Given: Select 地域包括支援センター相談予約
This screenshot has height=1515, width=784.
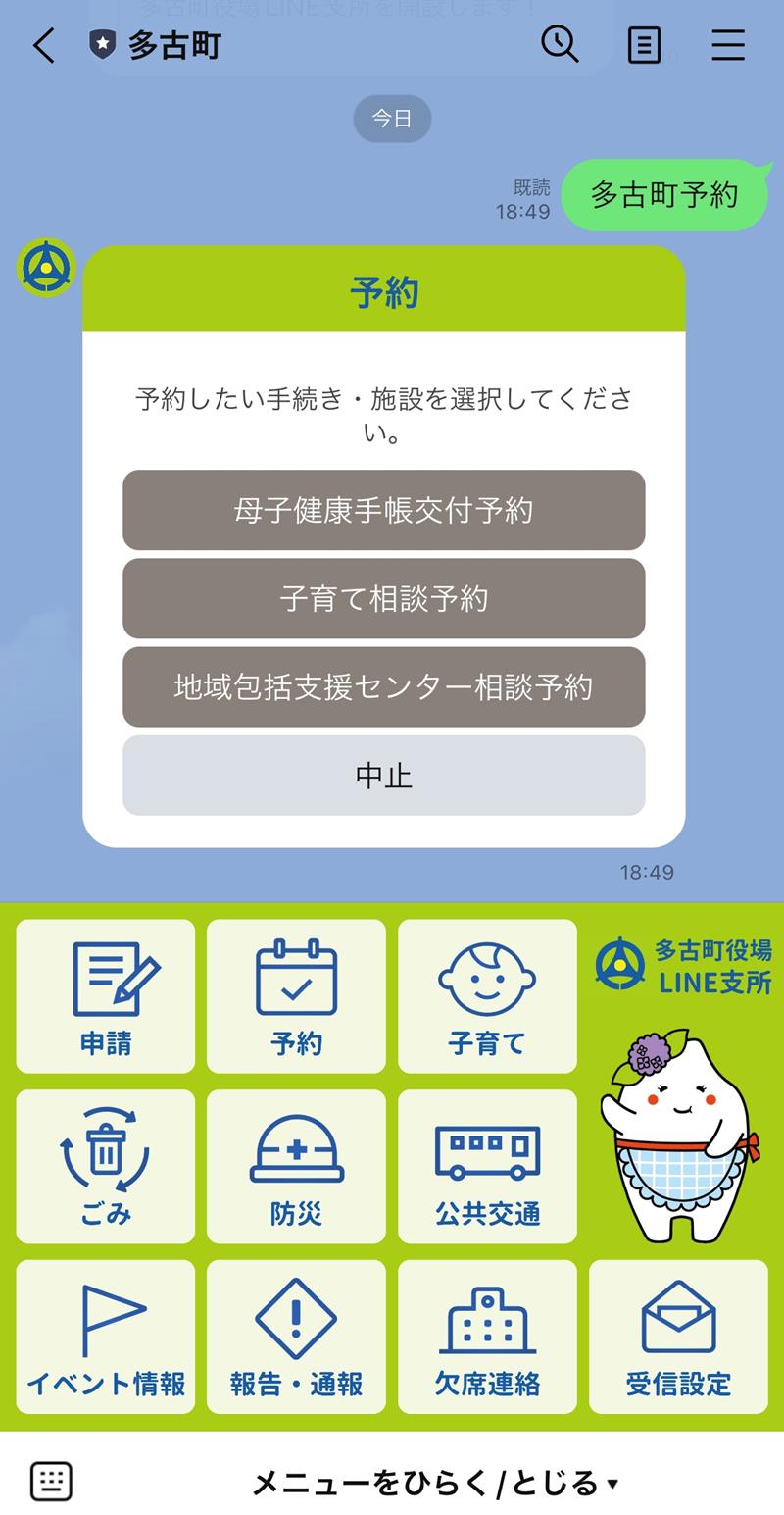Looking at the screenshot, I should click(x=383, y=686).
